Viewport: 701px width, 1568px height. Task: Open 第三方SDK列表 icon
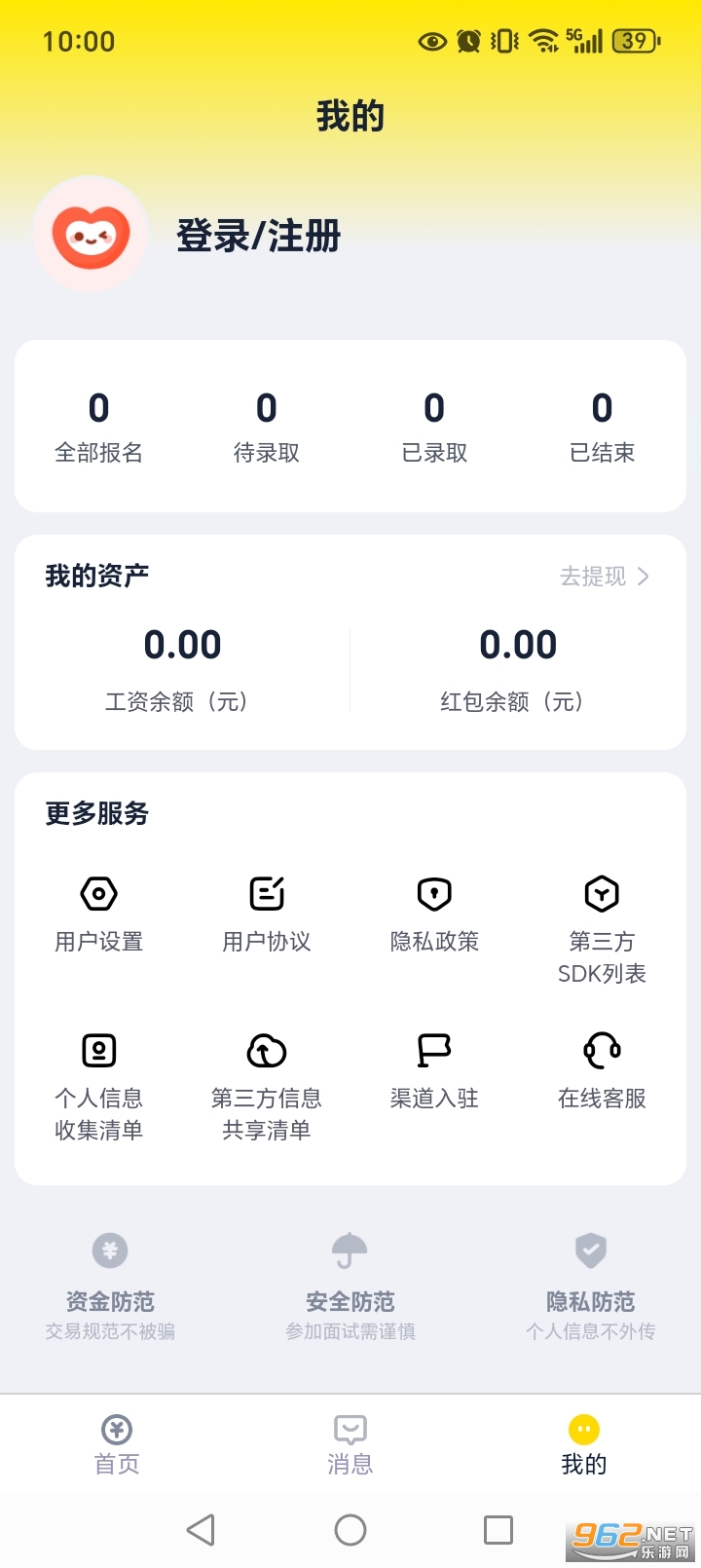(602, 892)
